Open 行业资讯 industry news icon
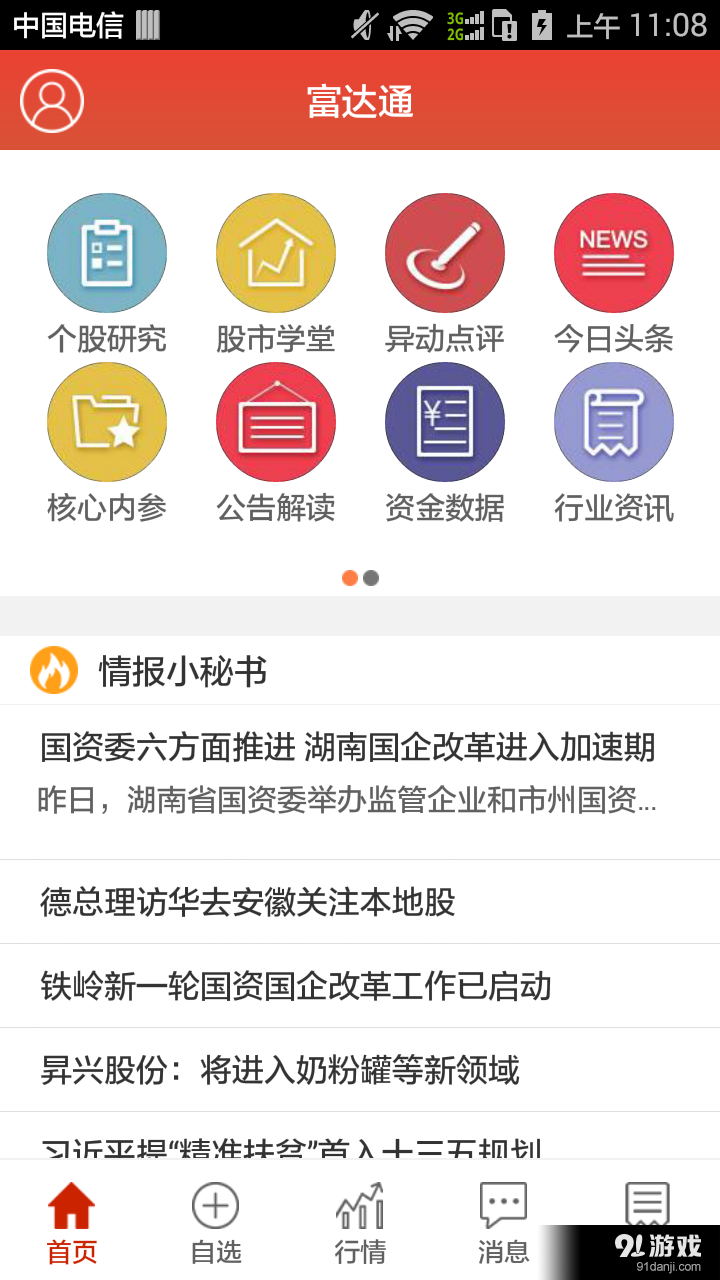This screenshot has height=1280, width=720. coord(614,421)
